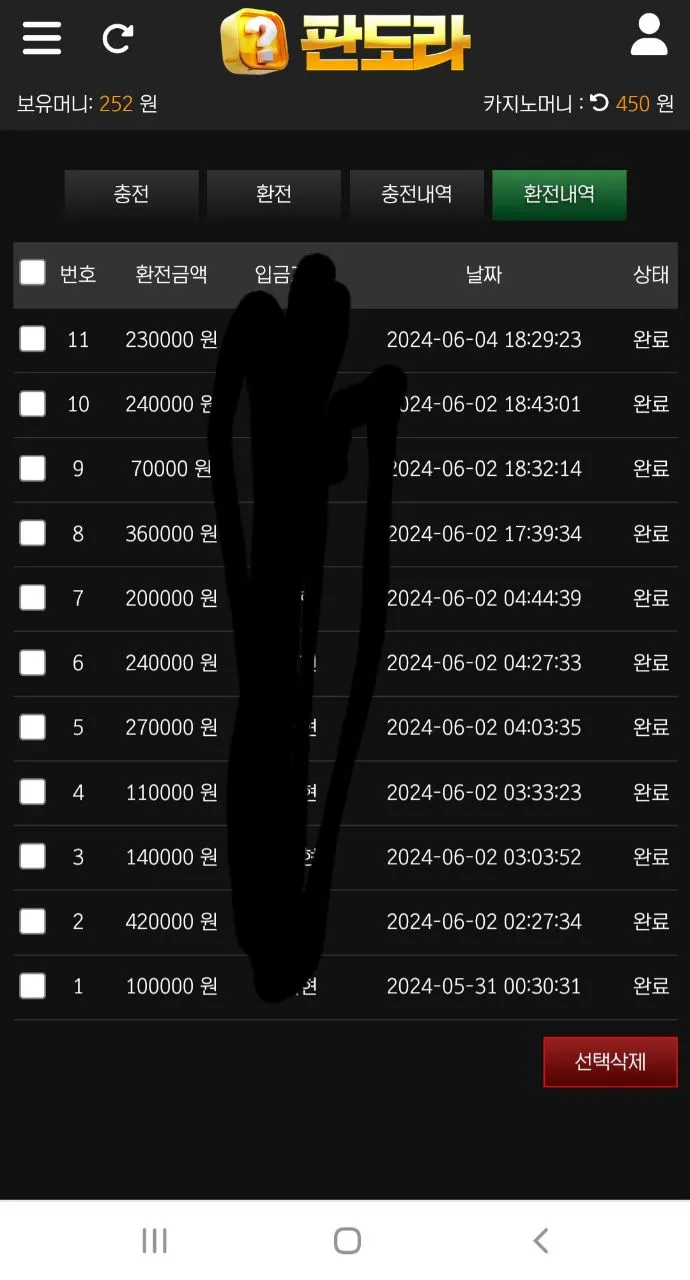Open the 충전내역 tab

416,194
